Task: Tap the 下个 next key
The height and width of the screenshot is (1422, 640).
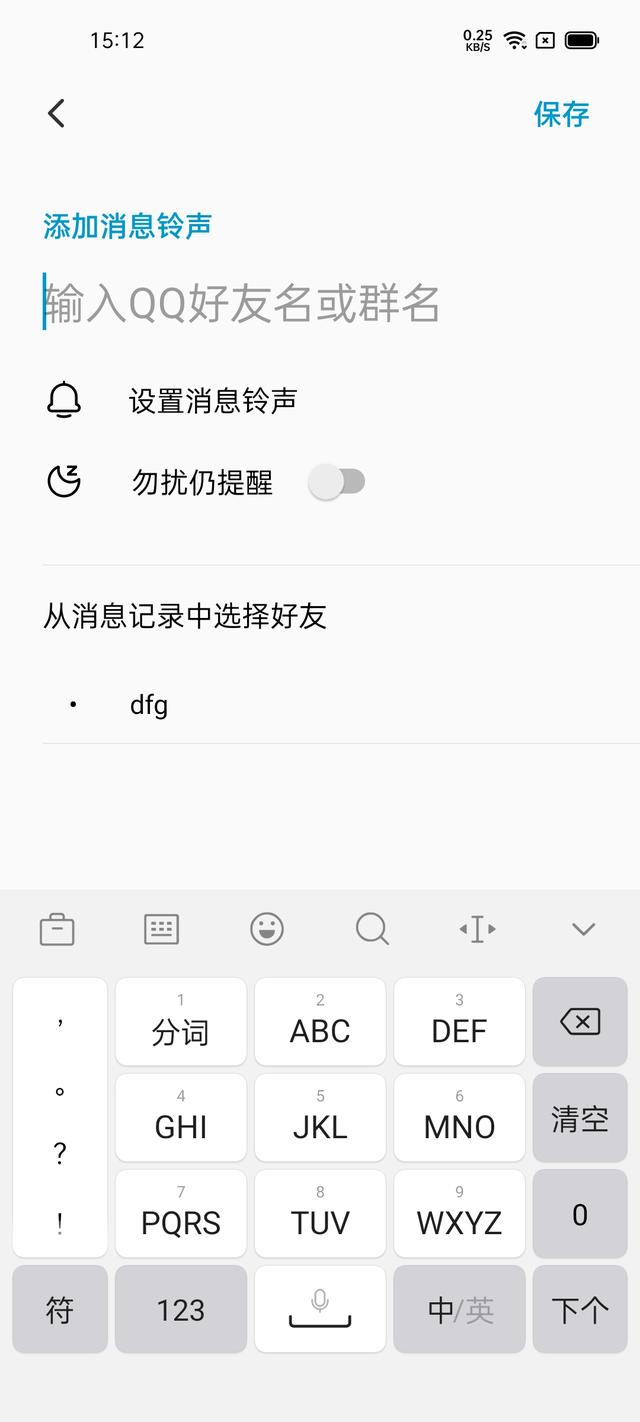Action: pos(580,1310)
